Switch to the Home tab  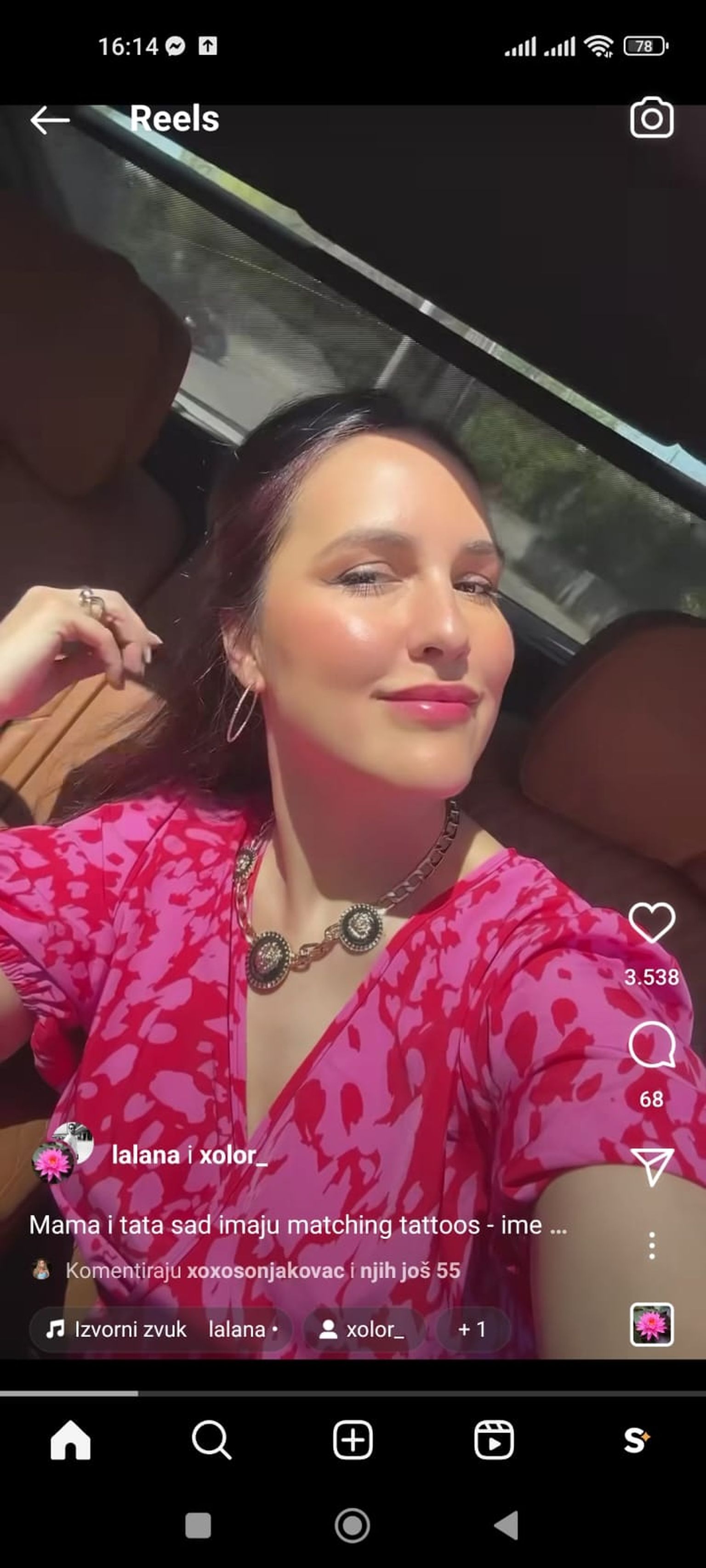(x=71, y=1440)
